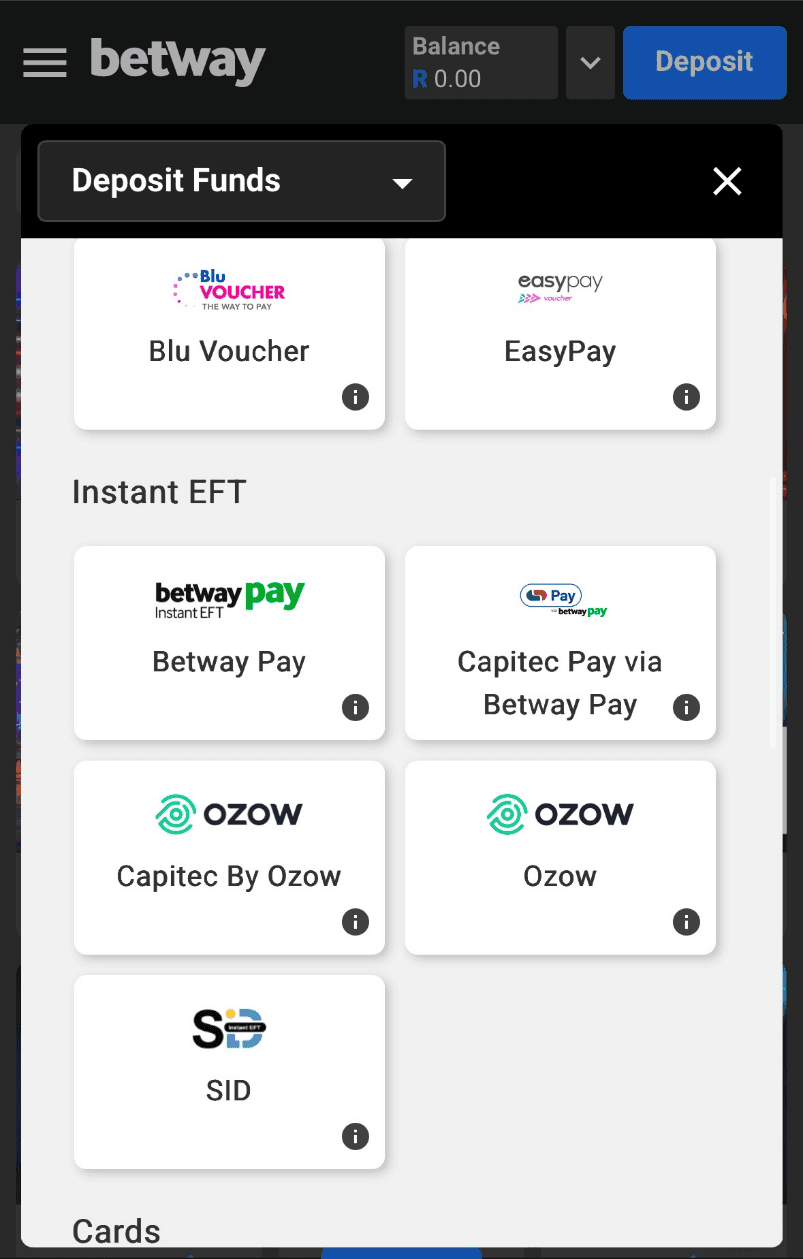The image size is (803, 1259).
Task: Open the hamburger menu
Action: pyautogui.click(x=45, y=63)
